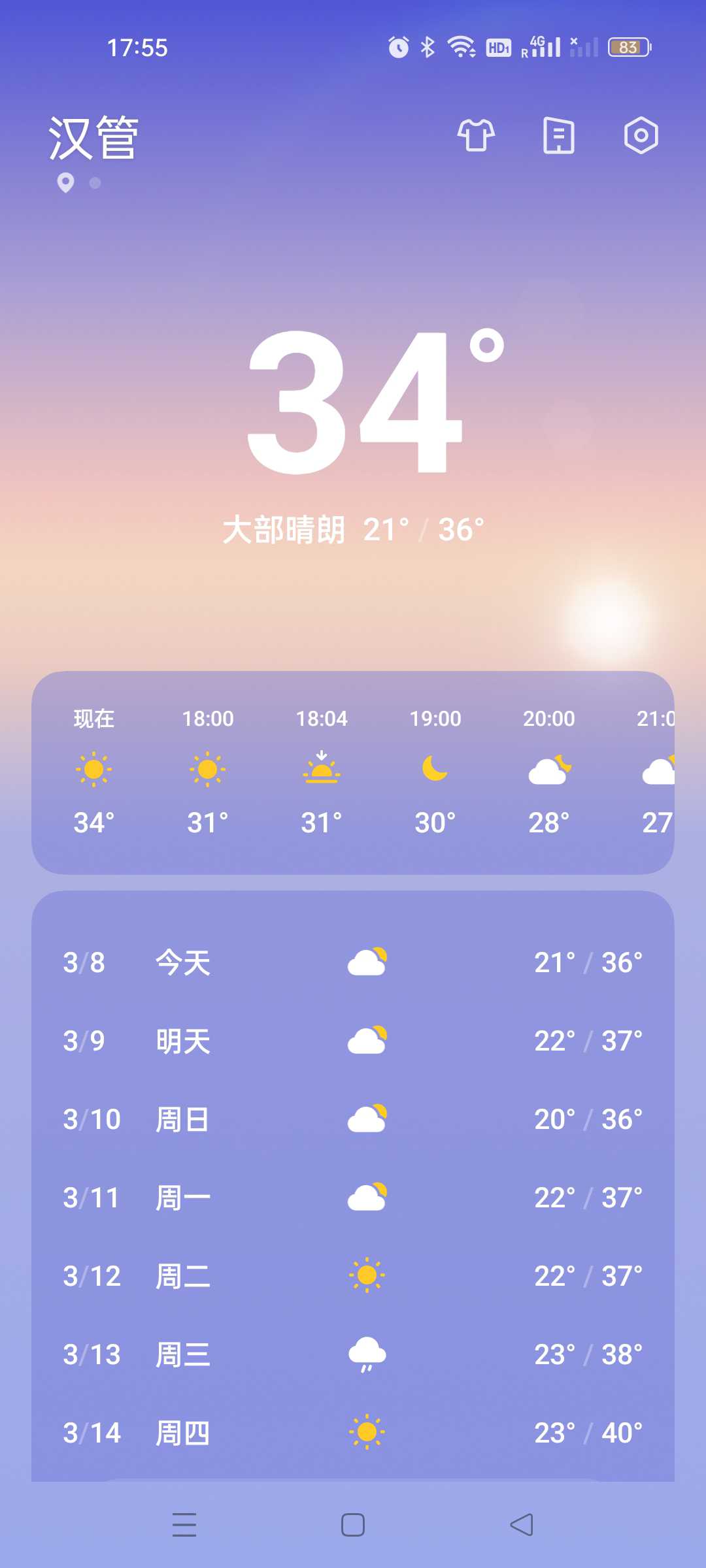Viewport: 706px width, 1568px height.
Task: Tap the 20:00 hourly forecast entry
Action: click(549, 771)
